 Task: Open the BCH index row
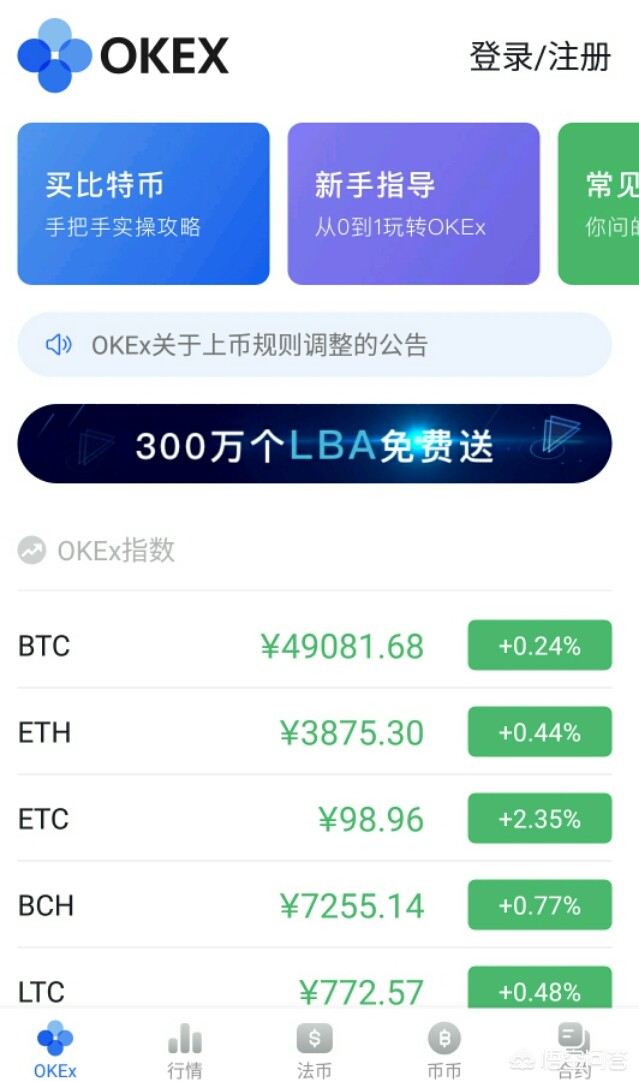(314, 906)
